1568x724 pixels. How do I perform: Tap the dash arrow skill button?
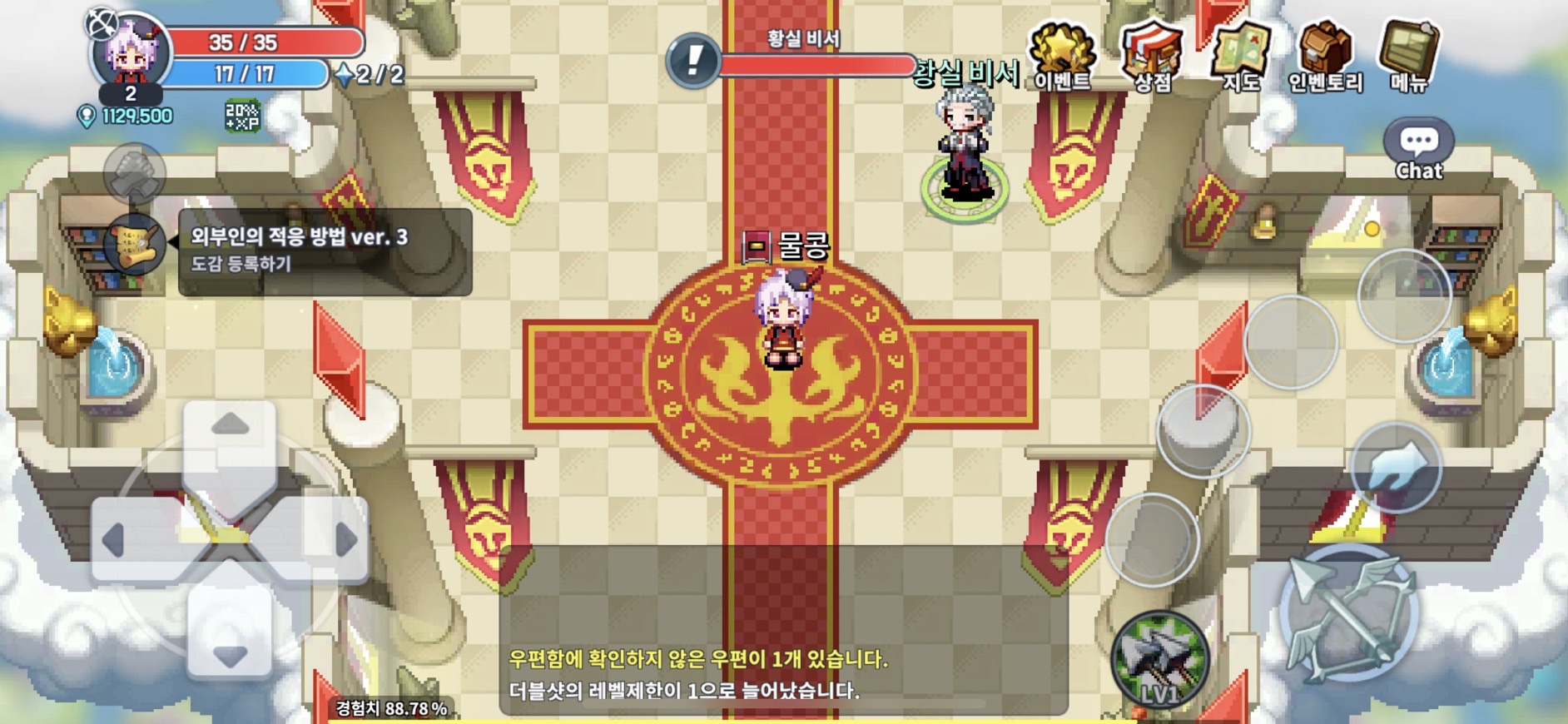coord(1397,468)
